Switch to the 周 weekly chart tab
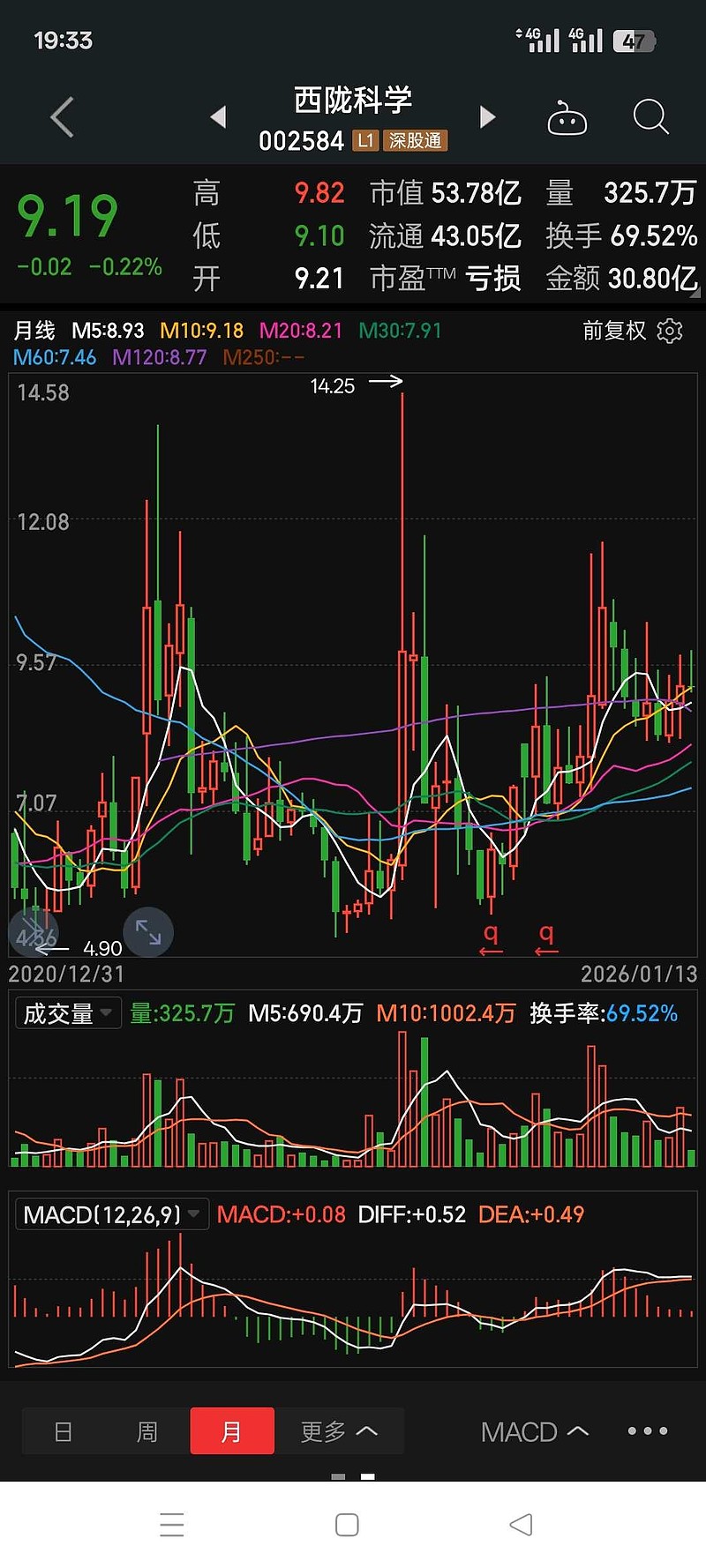The height and width of the screenshot is (1568, 706). coord(147,1431)
